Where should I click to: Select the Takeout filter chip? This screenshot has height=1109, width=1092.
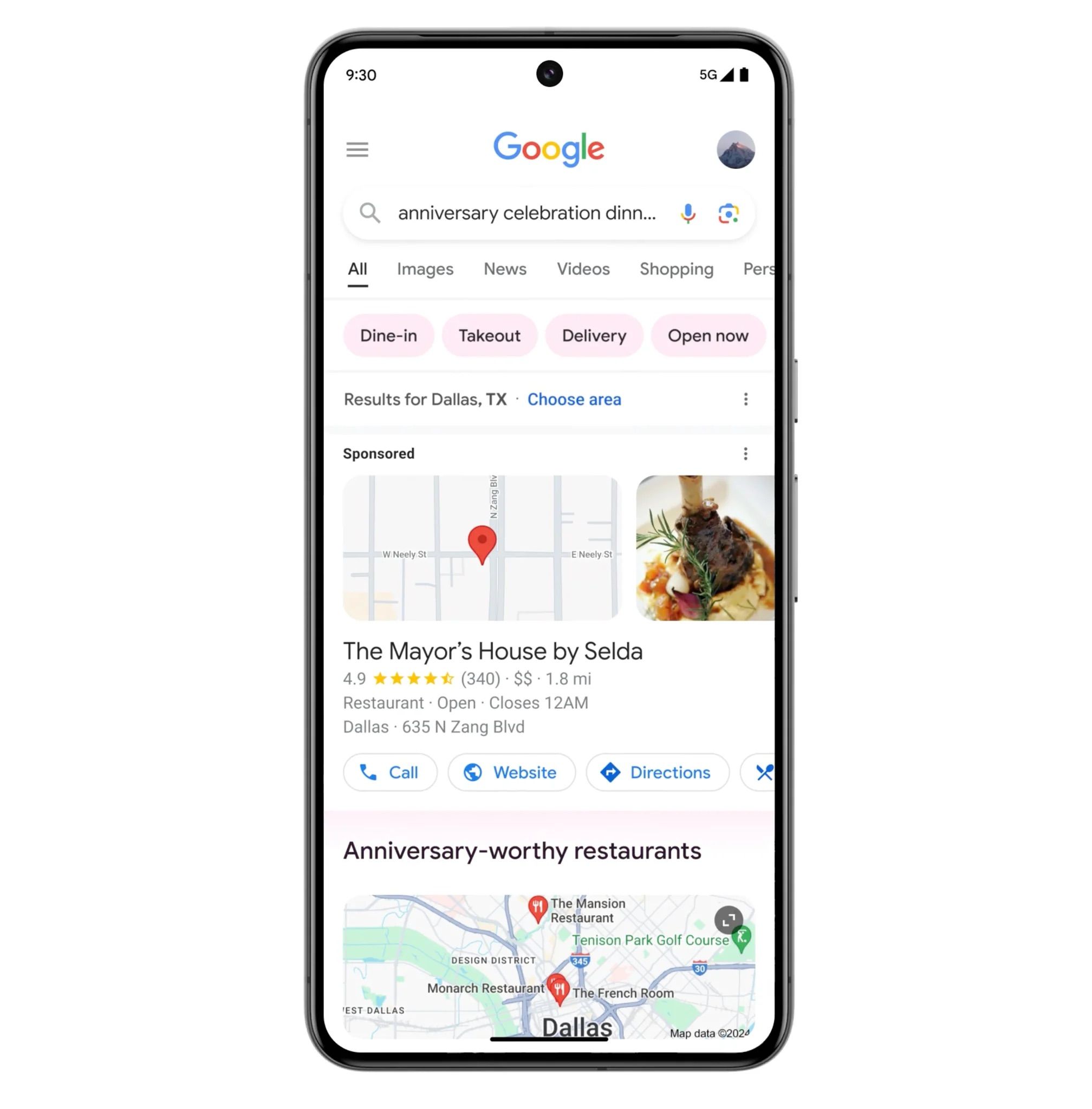pos(489,335)
